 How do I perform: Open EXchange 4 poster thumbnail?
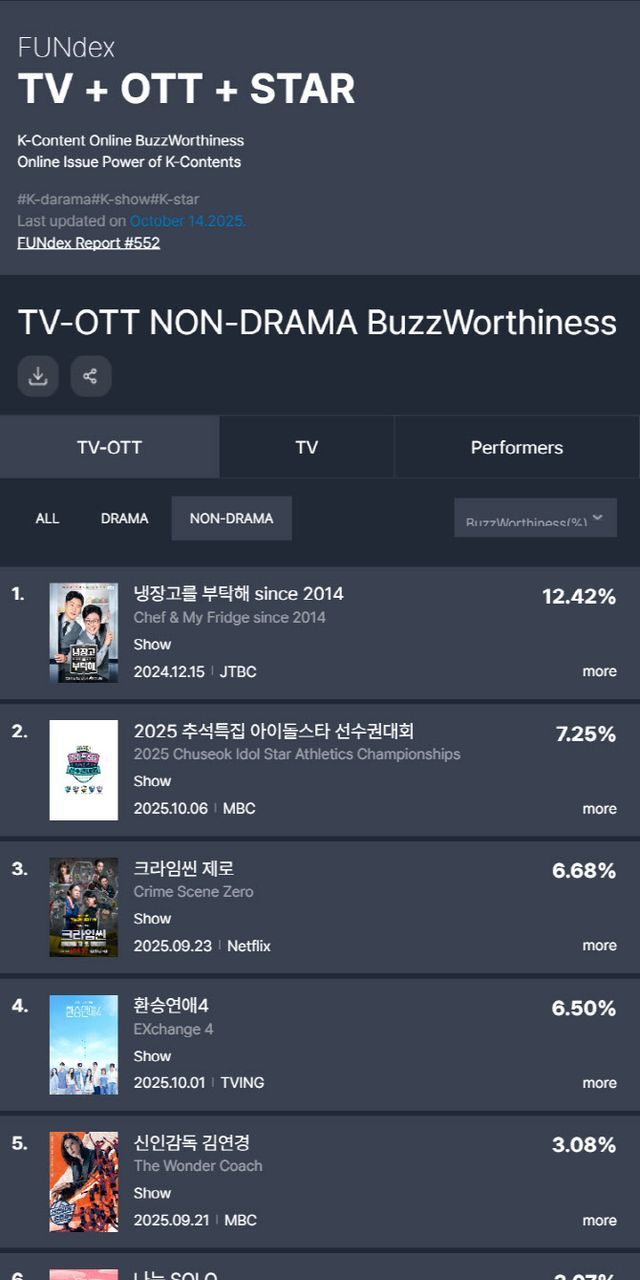tap(84, 1044)
